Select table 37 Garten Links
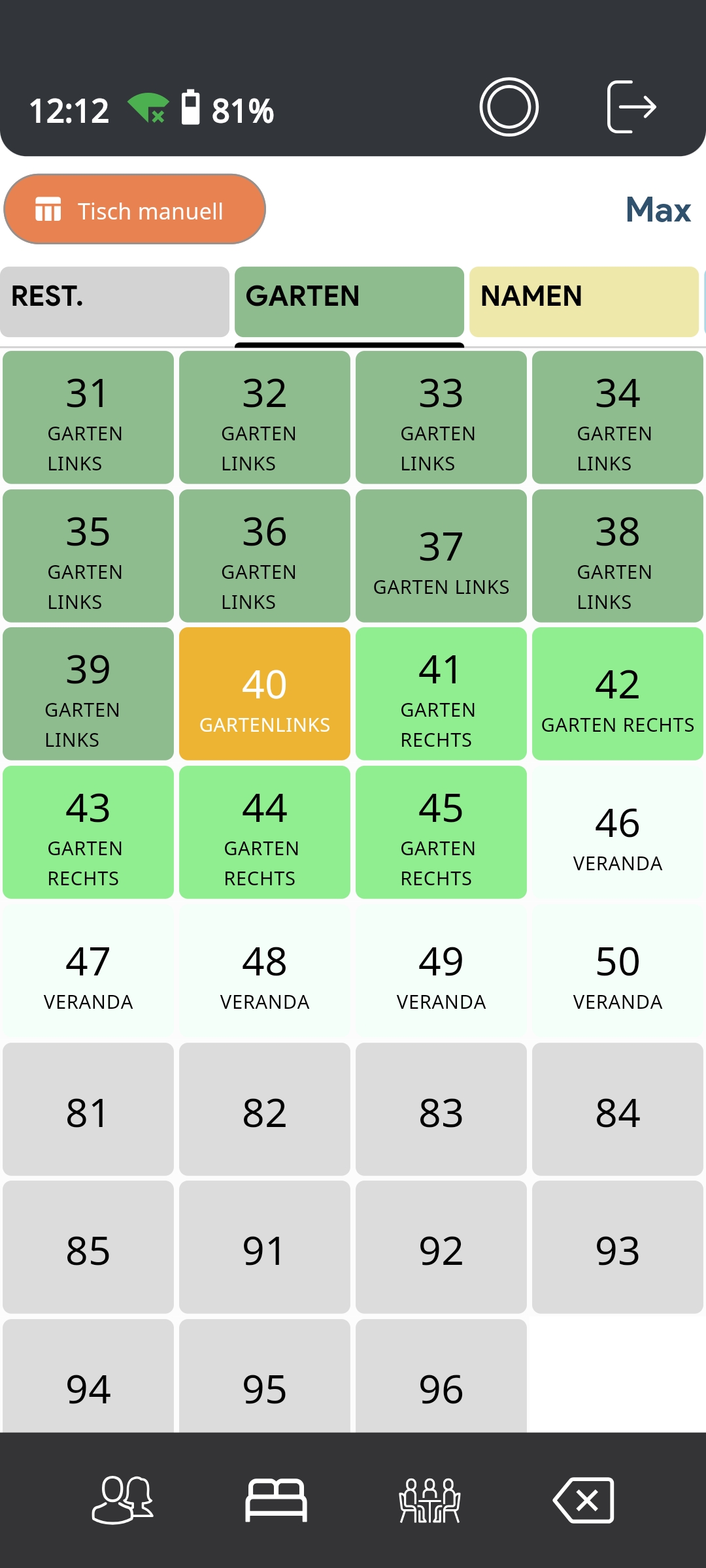Image resolution: width=706 pixels, height=1568 pixels. tap(441, 556)
